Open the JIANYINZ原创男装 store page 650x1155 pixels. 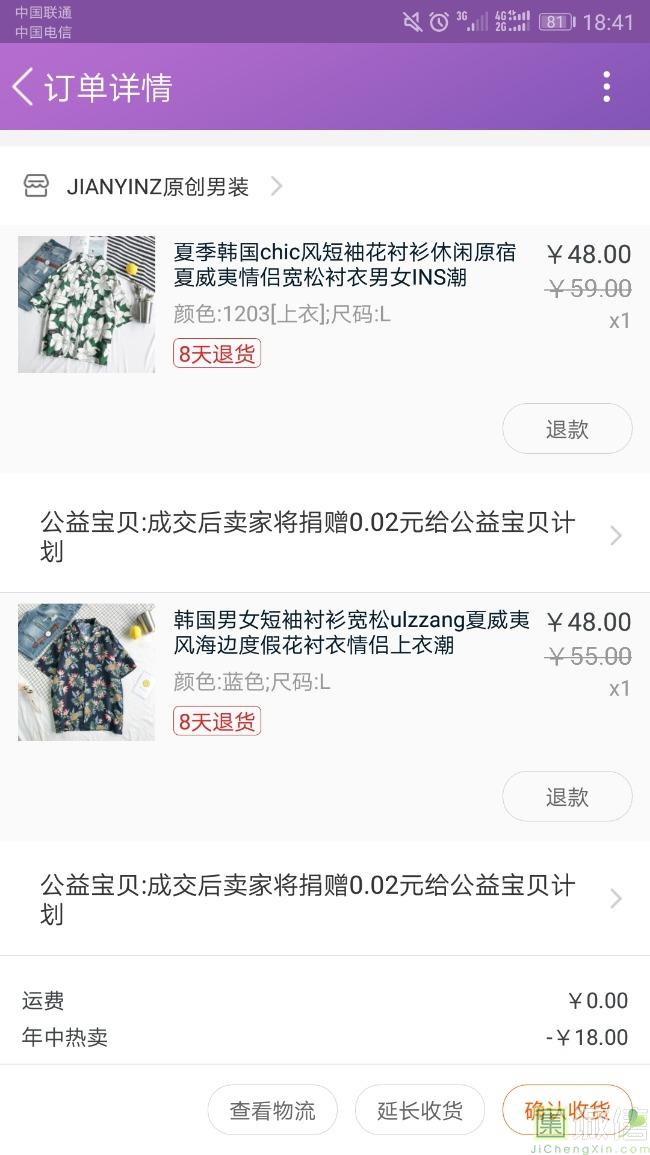[156, 187]
